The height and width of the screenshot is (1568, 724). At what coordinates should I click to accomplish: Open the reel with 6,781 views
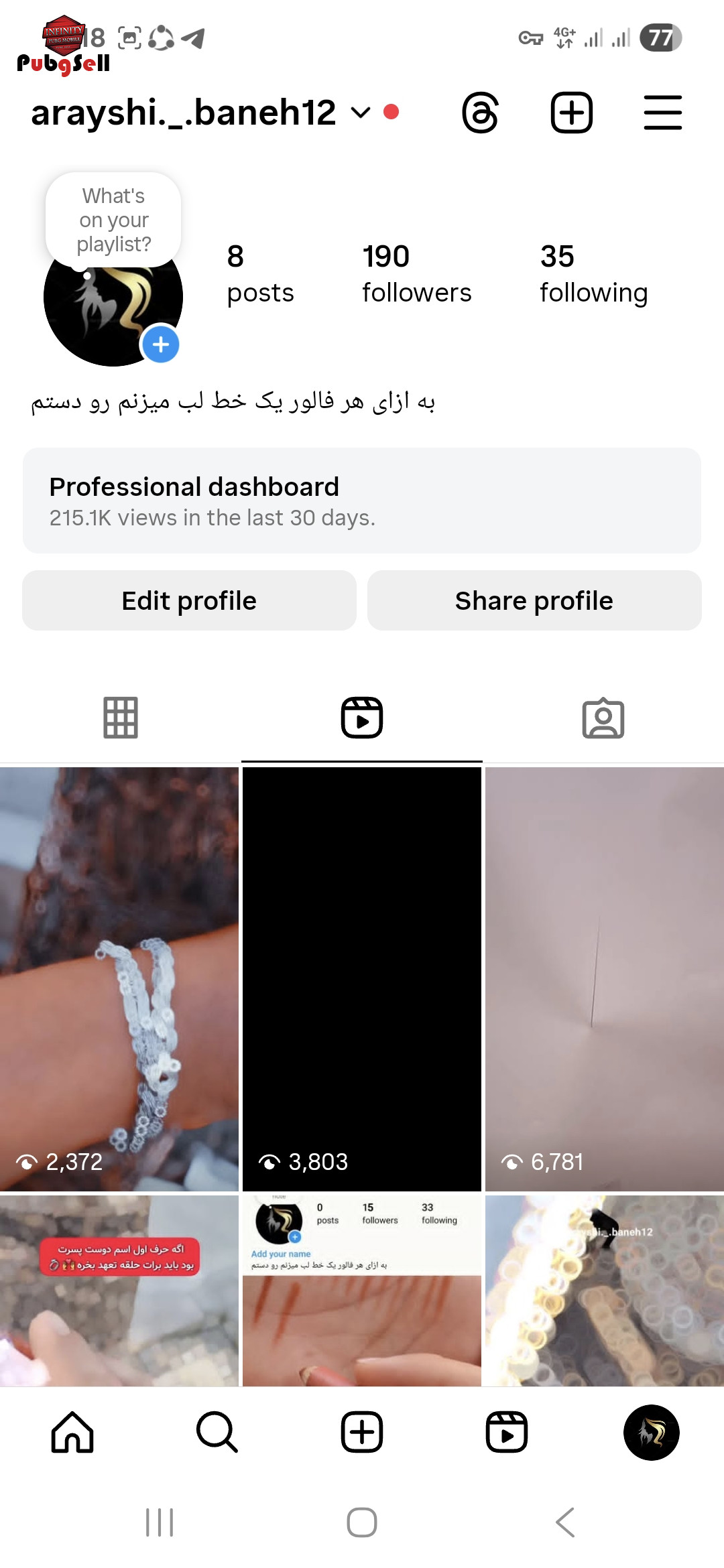[605, 979]
